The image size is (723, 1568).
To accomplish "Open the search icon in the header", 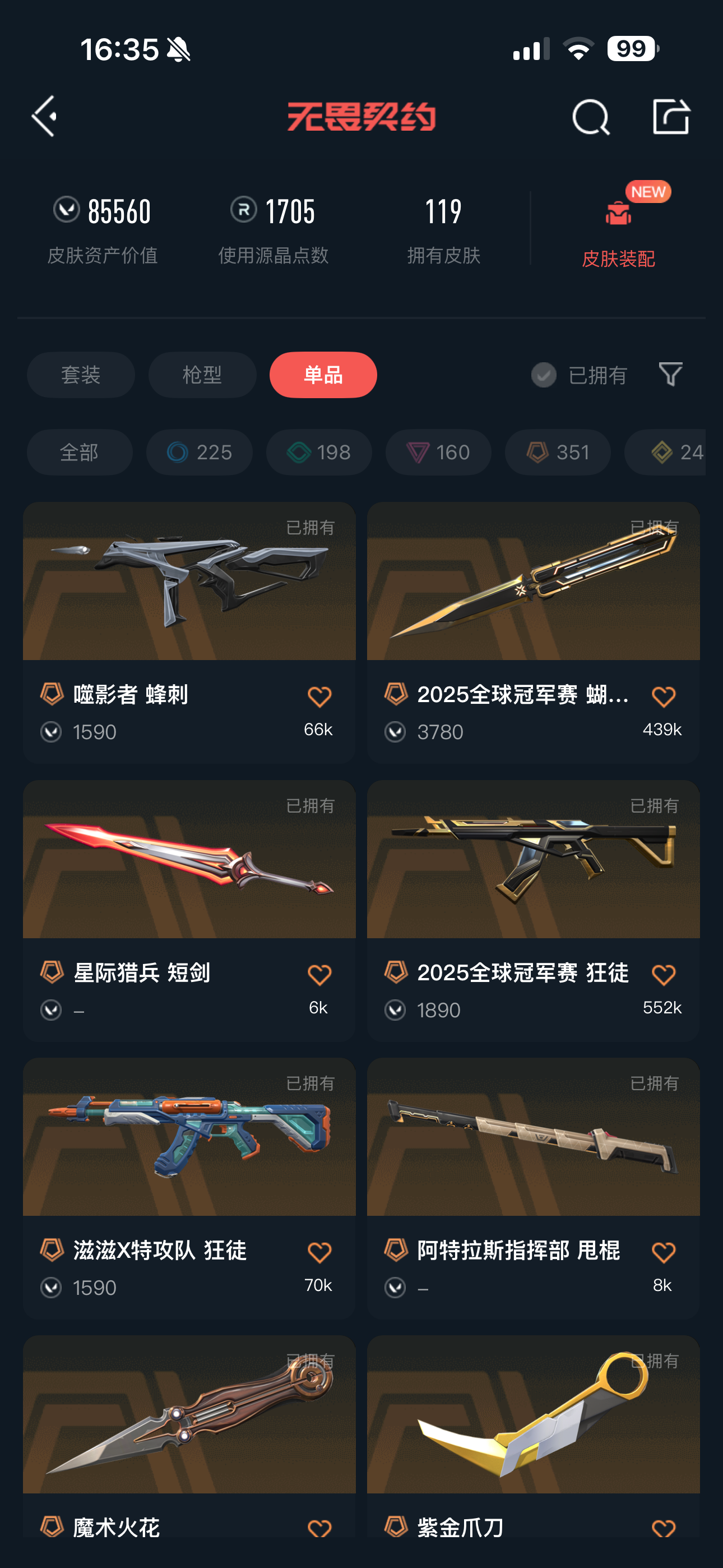I will 590,116.
